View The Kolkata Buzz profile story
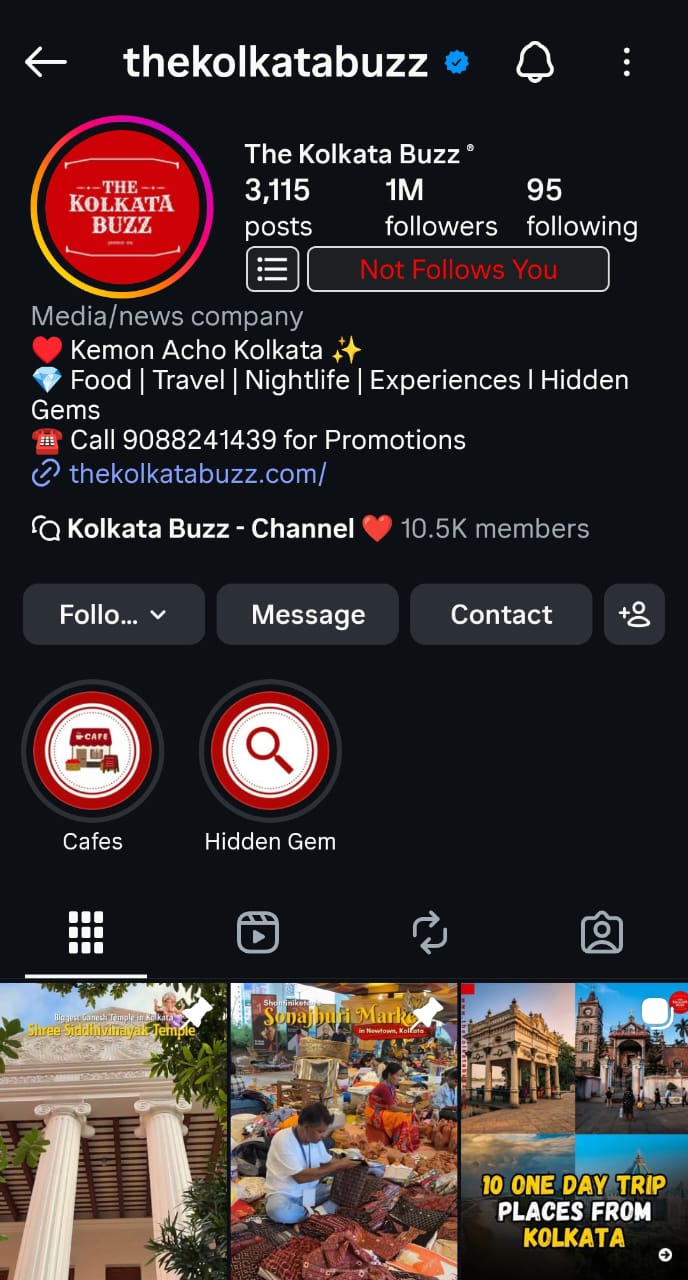This screenshot has width=688, height=1280. tap(122, 207)
